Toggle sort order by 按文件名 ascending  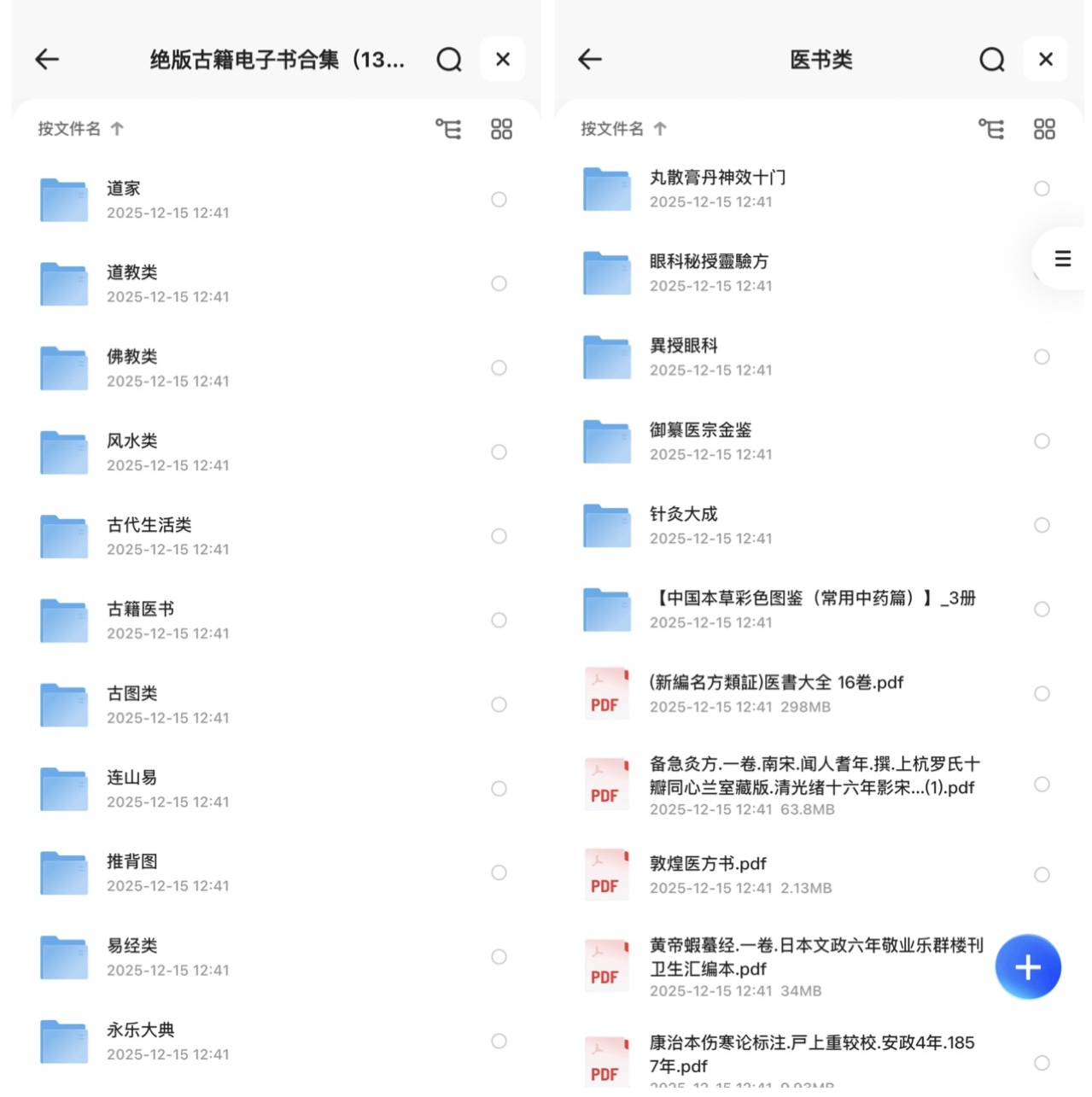tap(80, 128)
